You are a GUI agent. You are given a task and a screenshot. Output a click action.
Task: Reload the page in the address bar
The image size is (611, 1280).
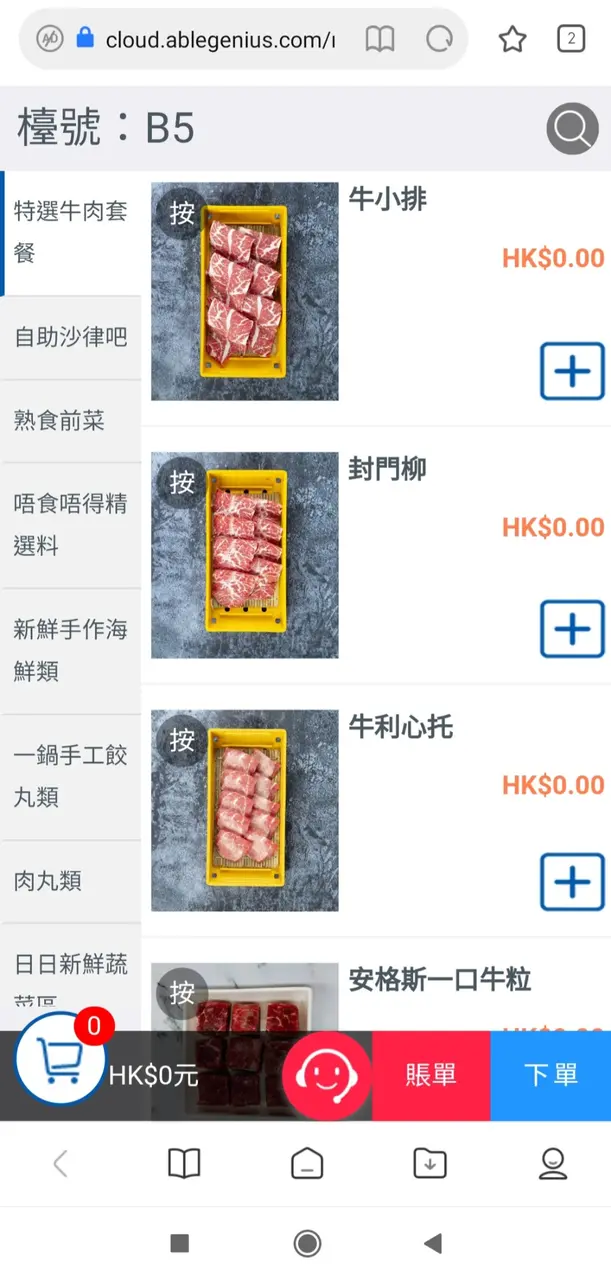click(x=439, y=39)
